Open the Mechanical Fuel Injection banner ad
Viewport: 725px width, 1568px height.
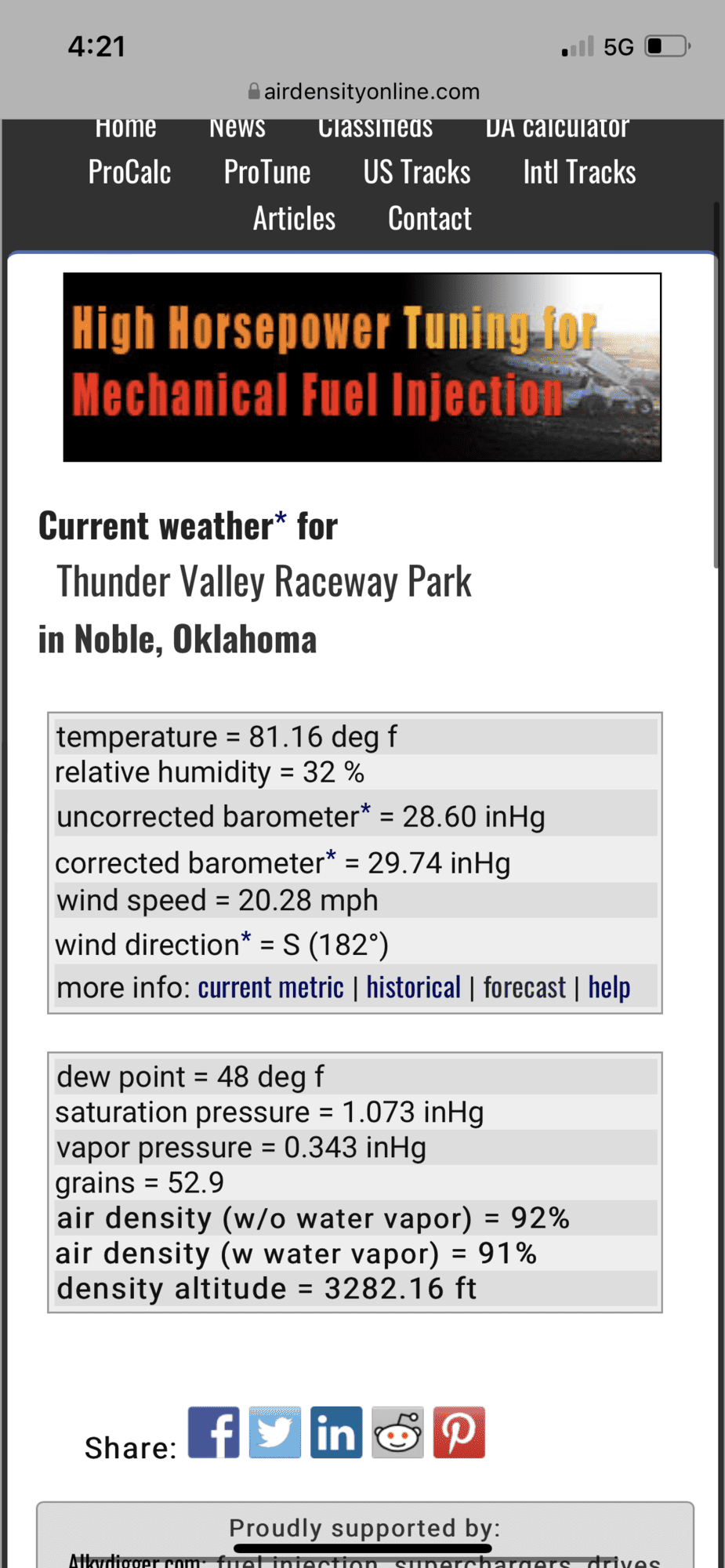click(x=362, y=367)
